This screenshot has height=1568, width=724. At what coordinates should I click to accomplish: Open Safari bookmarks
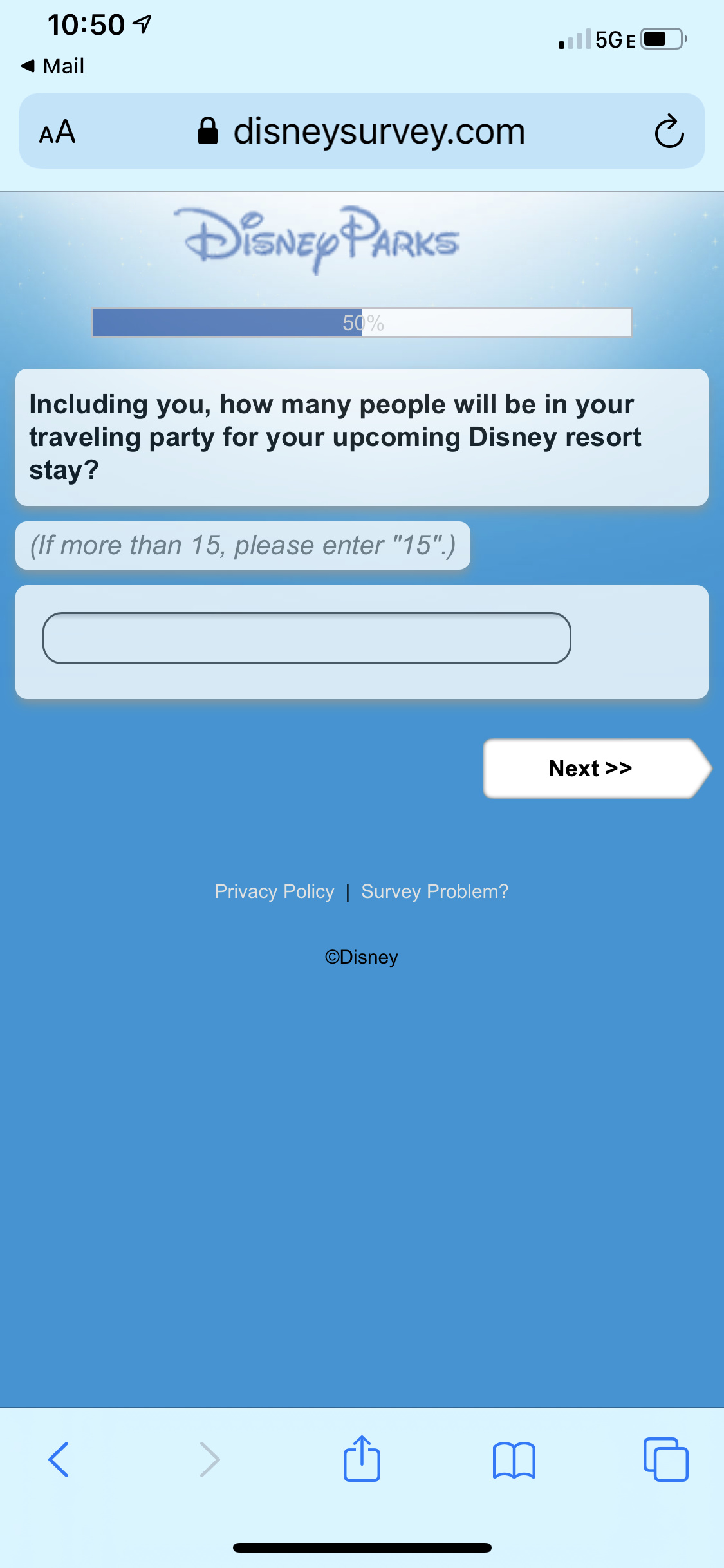point(514,1459)
